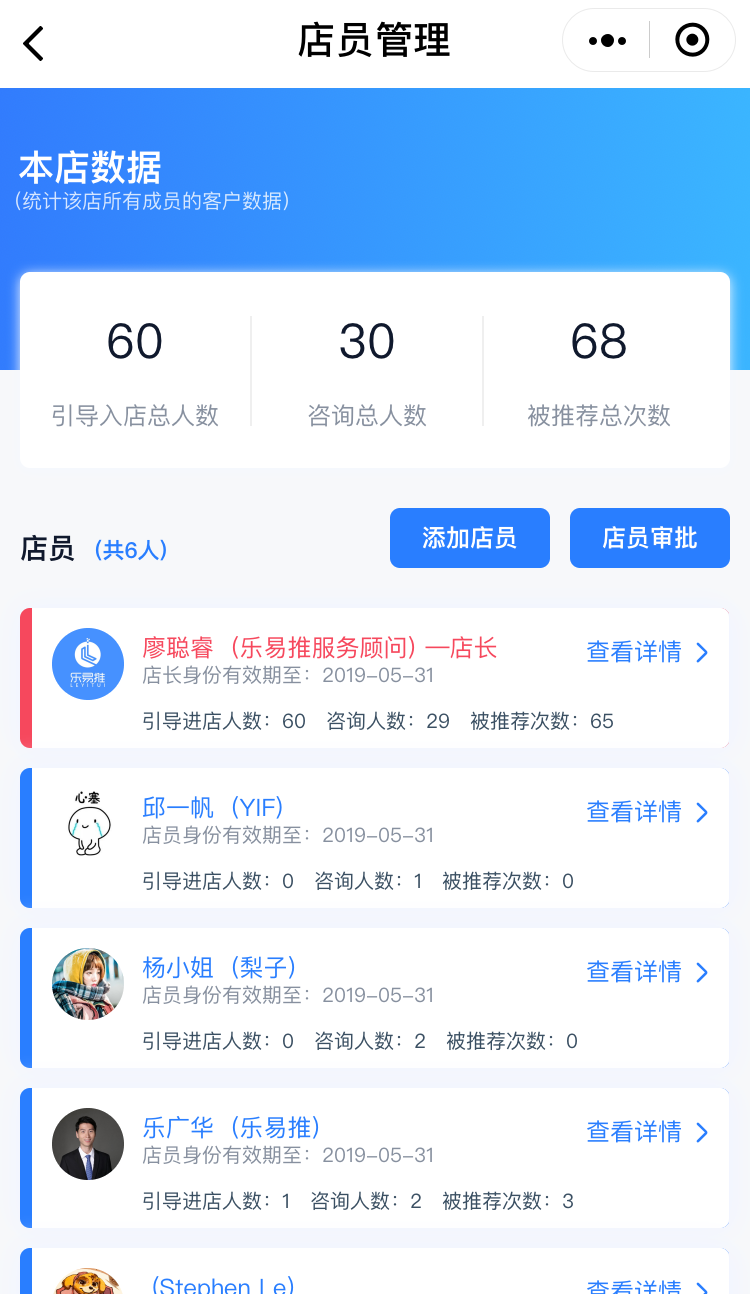Close the mini program with the circle icon
The width and height of the screenshot is (750, 1294).
click(x=692, y=41)
